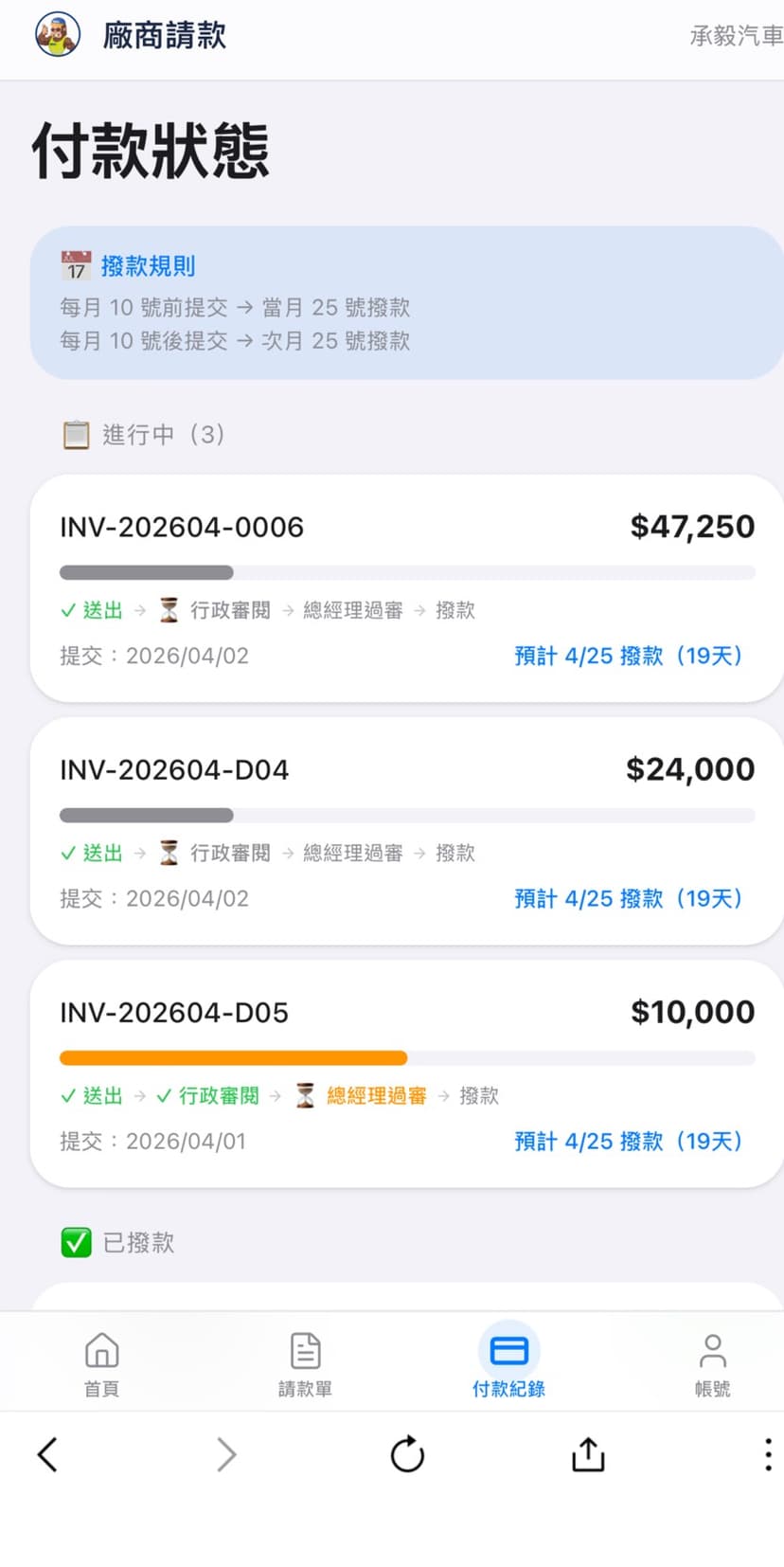Click the orange progress bar on INV-202604-D05

coord(233,1057)
